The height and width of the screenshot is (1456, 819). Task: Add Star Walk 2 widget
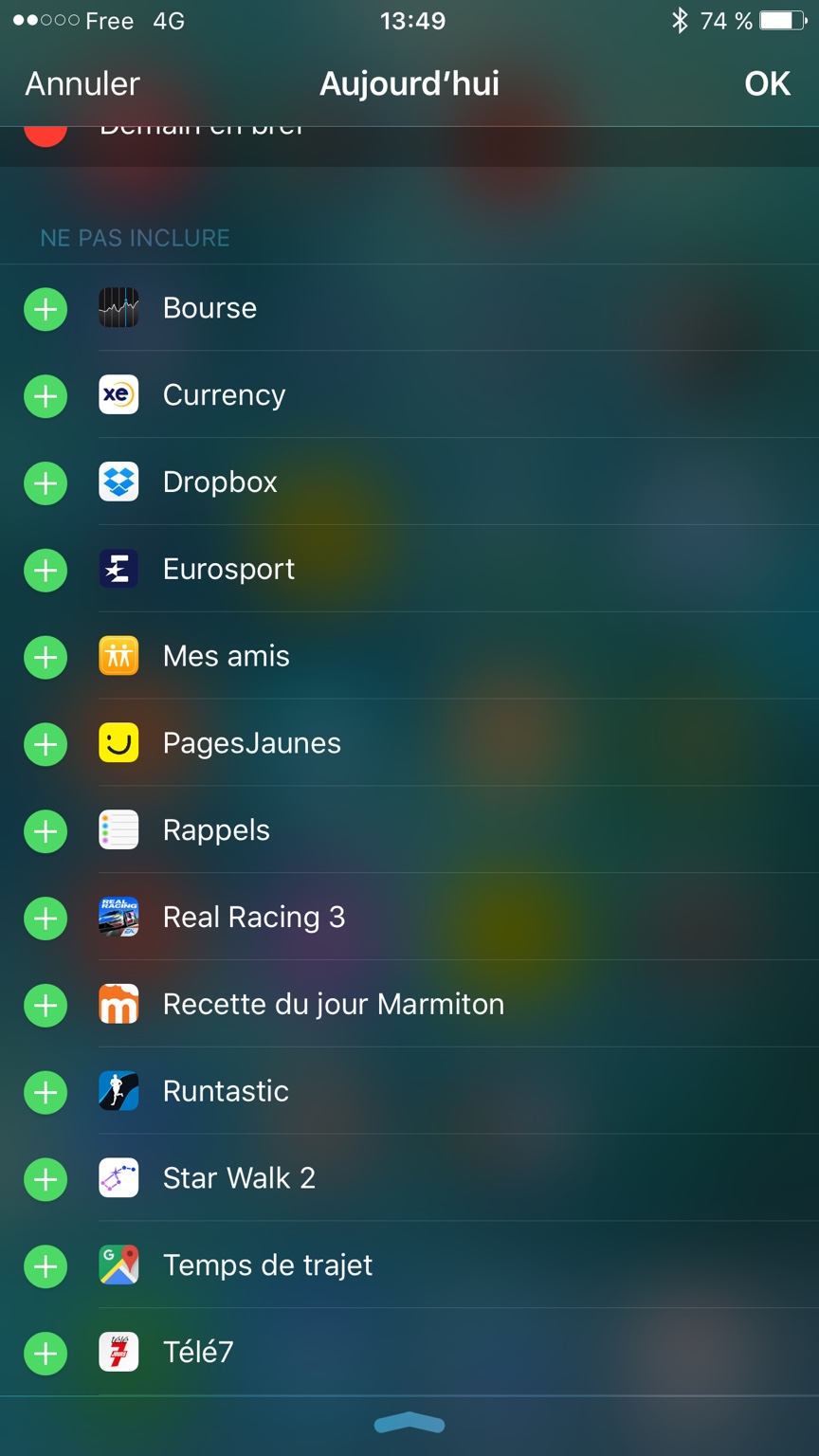(x=45, y=1179)
